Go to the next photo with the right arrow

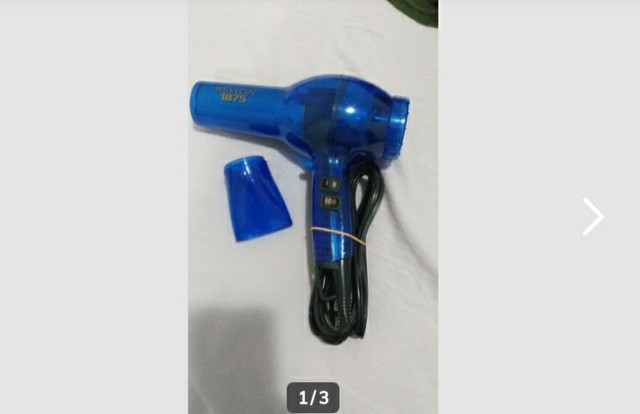pos(593,216)
